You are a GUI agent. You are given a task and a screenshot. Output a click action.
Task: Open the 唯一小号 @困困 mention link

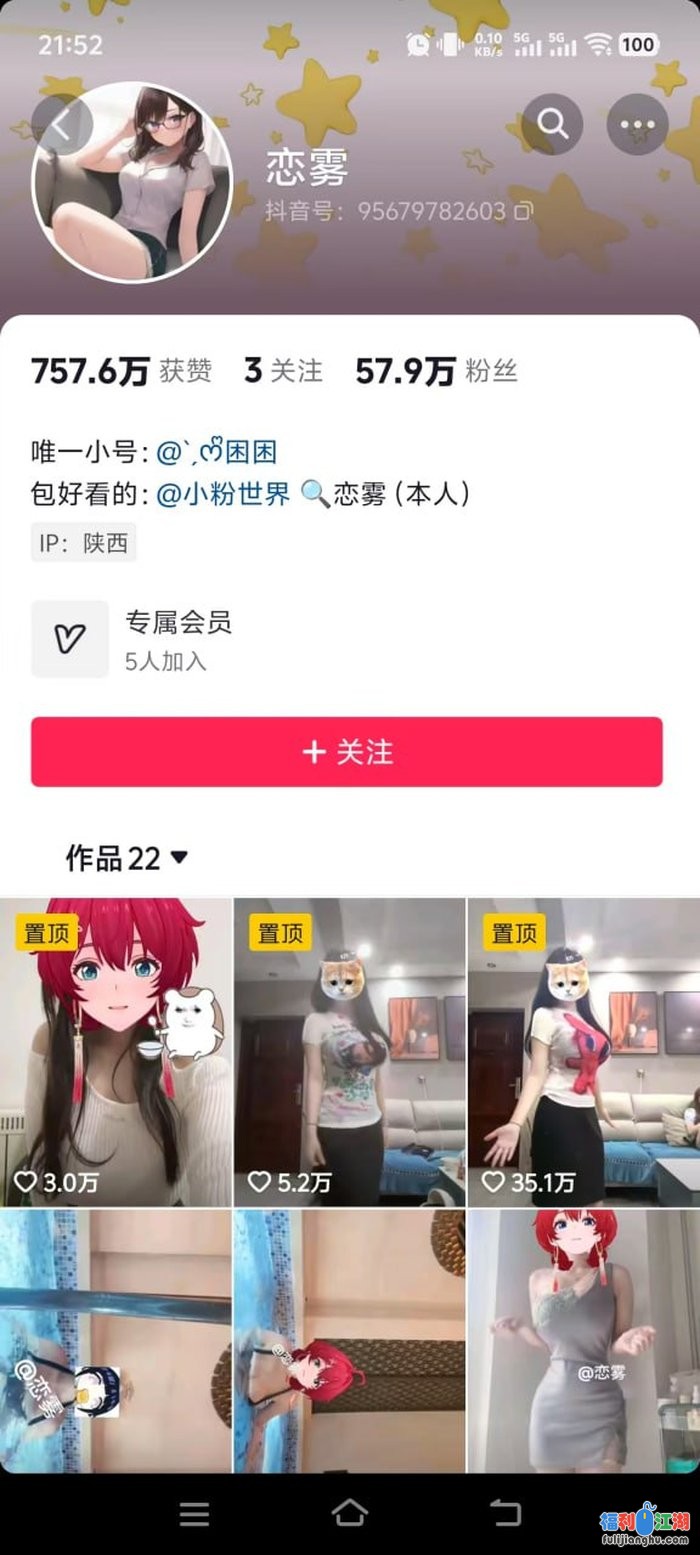216,452
